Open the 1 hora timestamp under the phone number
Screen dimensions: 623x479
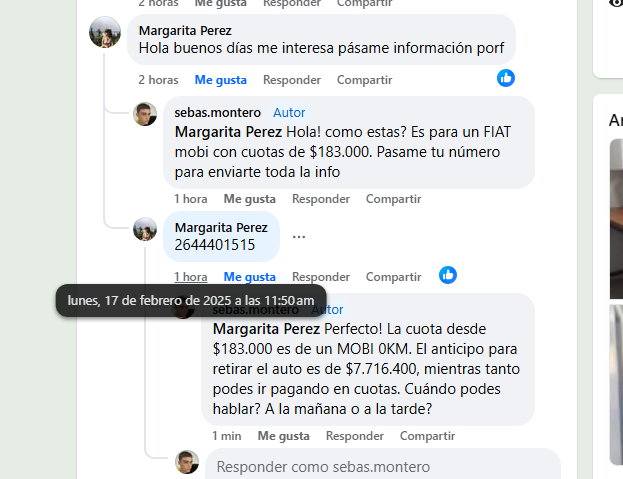point(190,277)
